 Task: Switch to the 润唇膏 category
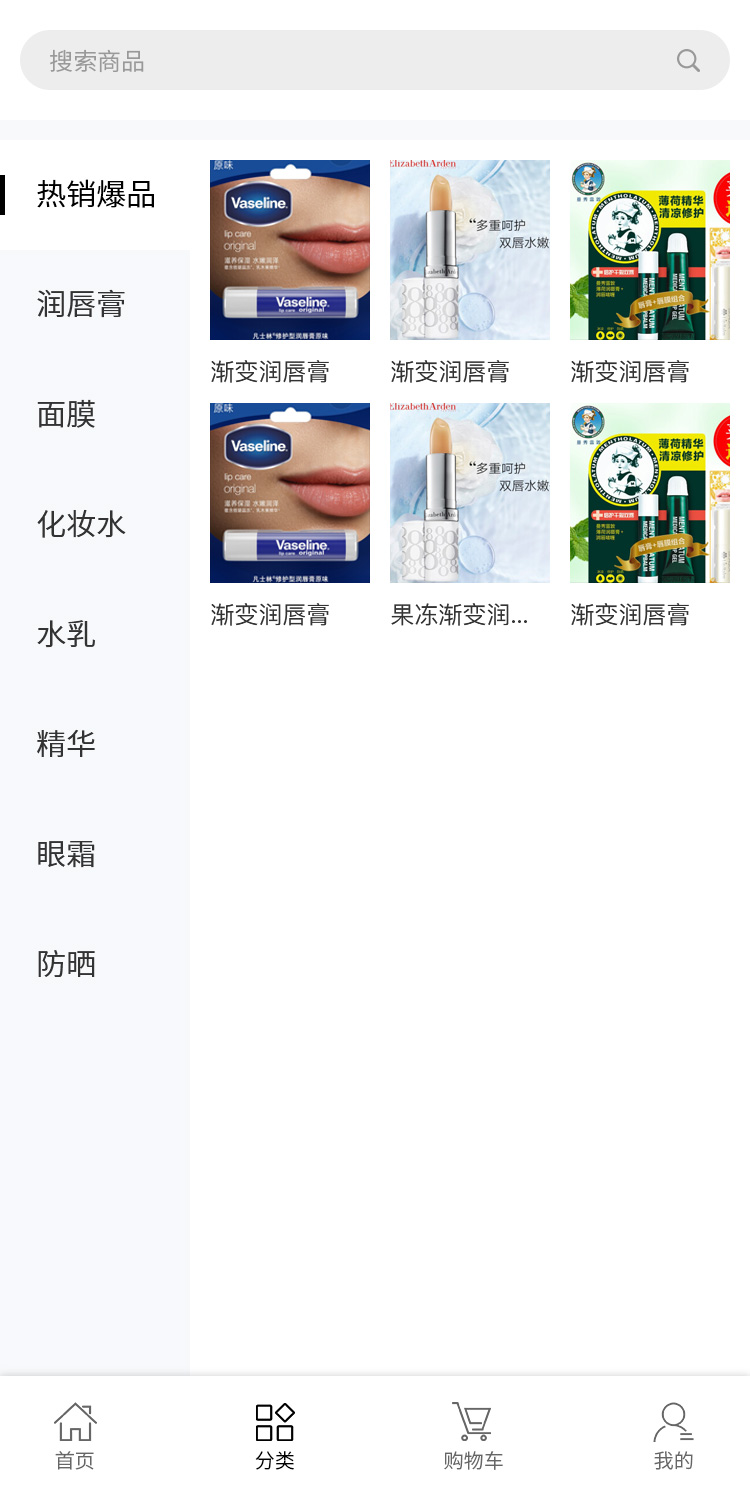click(x=81, y=304)
